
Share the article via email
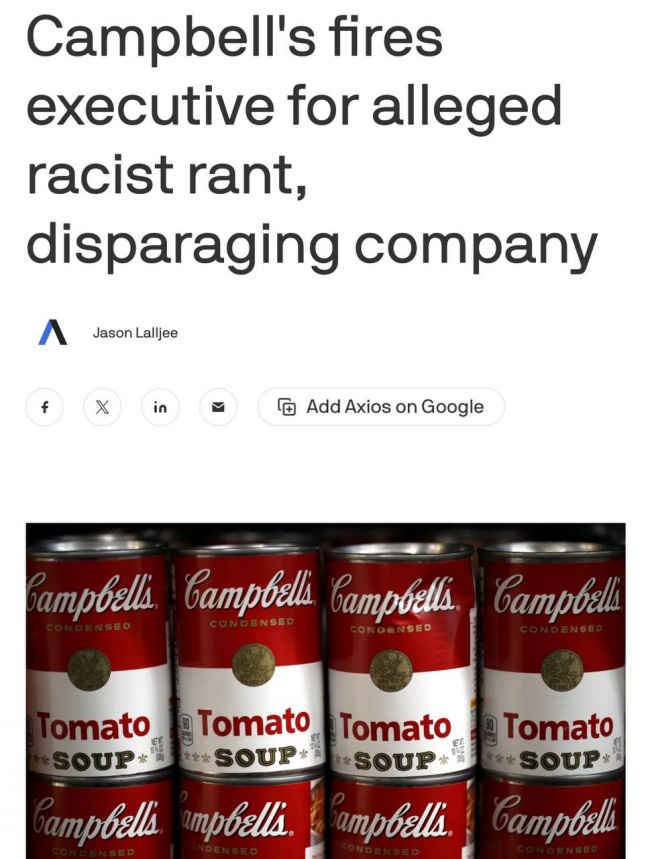click(218, 407)
